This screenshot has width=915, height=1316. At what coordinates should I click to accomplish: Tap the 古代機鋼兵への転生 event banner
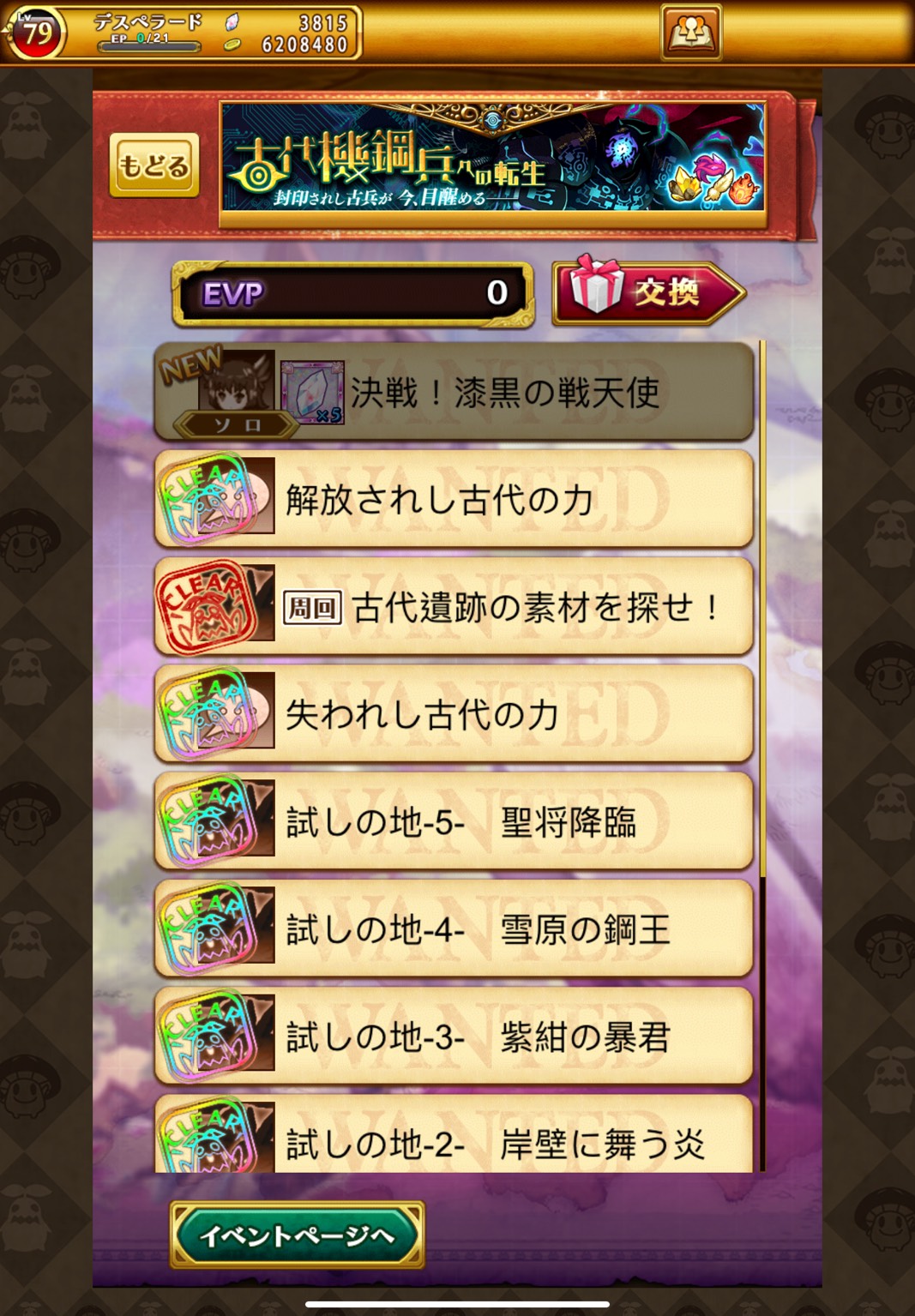click(x=492, y=158)
